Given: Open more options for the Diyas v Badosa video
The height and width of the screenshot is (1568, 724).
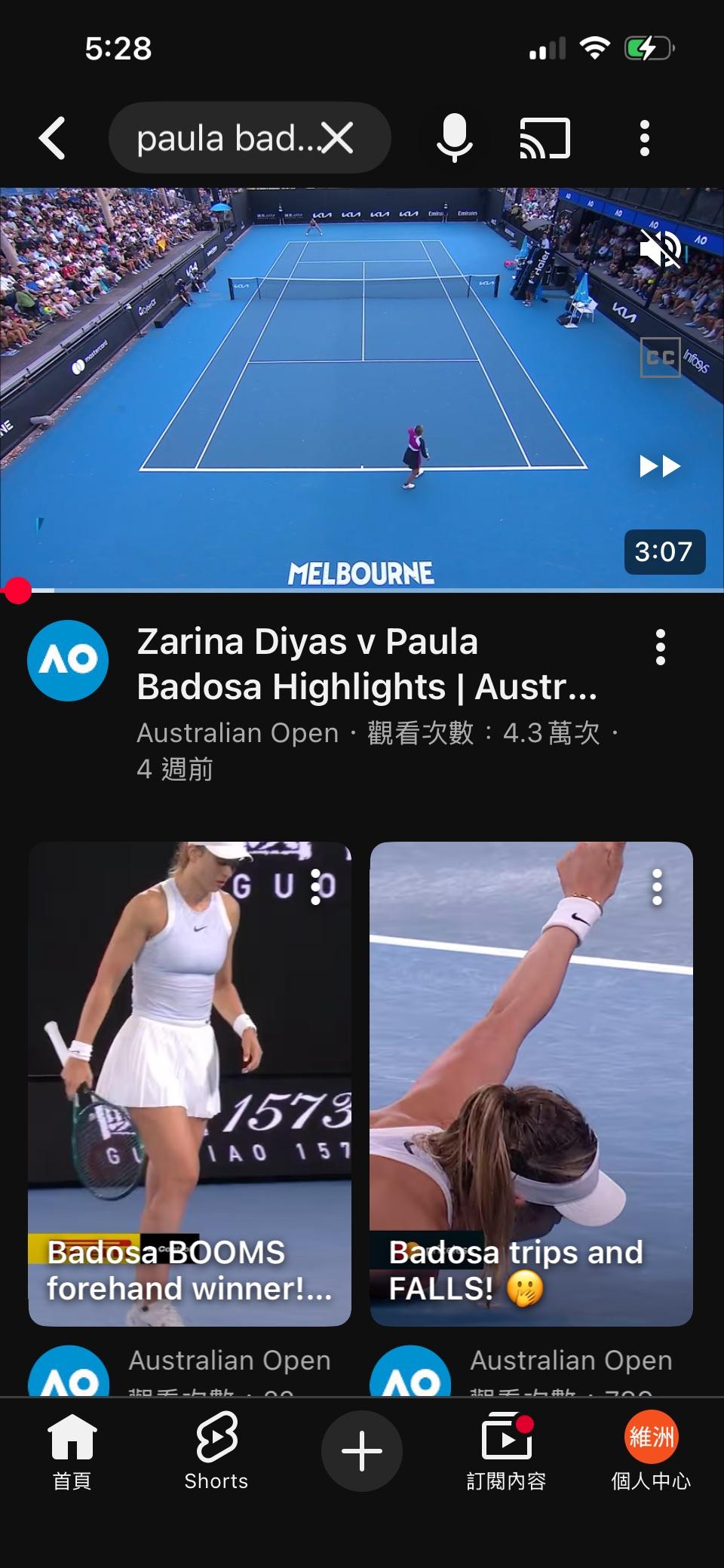Looking at the screenshot, I should click(660, 647).
